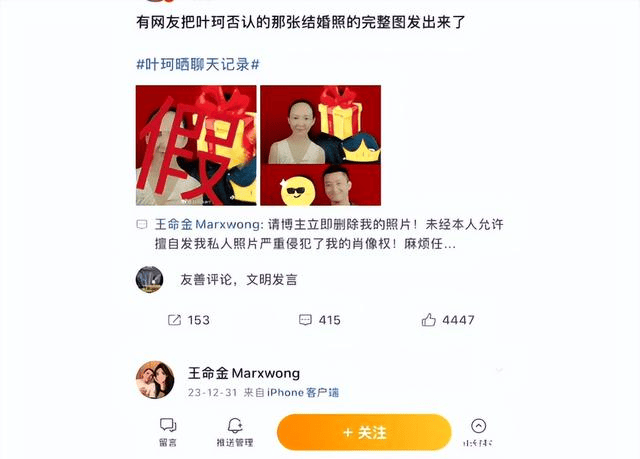Open 王命金 Marxwong's profile avatar
This screenshot has height=459, width=640.
155,379
